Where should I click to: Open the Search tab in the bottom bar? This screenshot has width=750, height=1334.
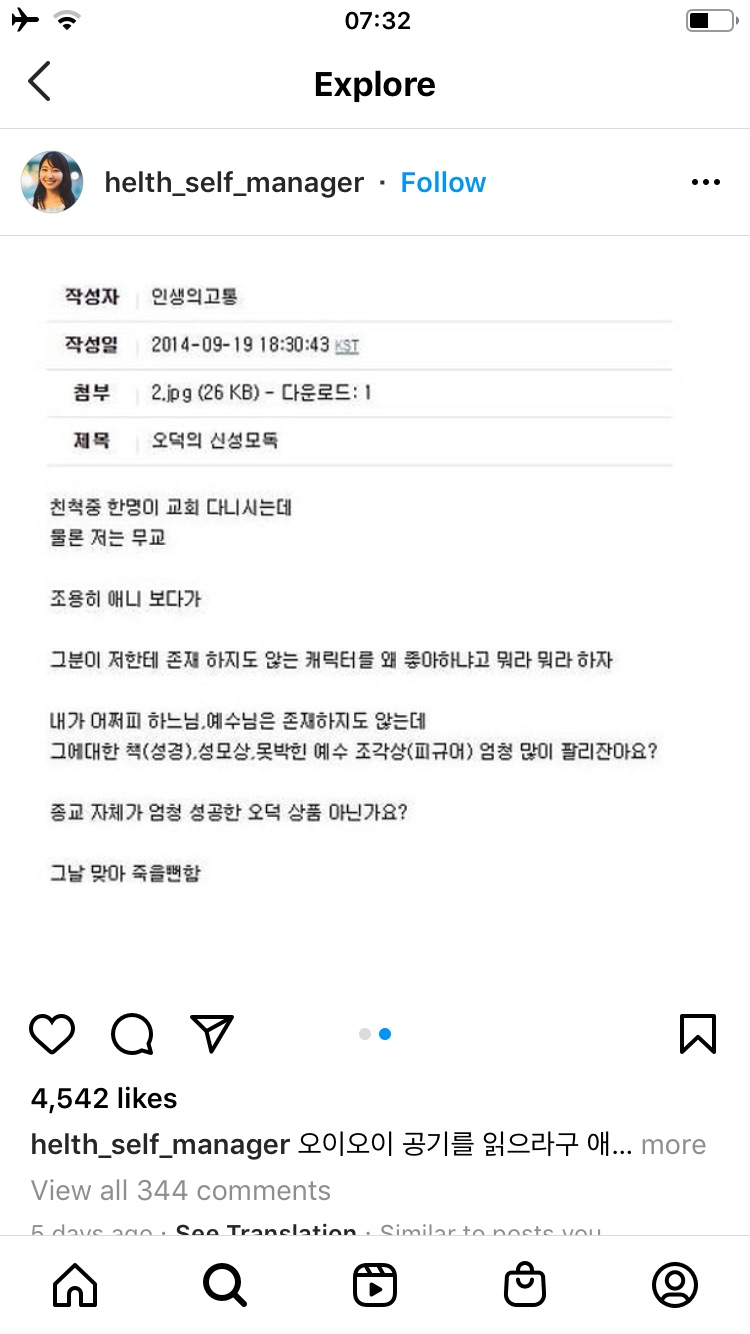coord(225,1285)
